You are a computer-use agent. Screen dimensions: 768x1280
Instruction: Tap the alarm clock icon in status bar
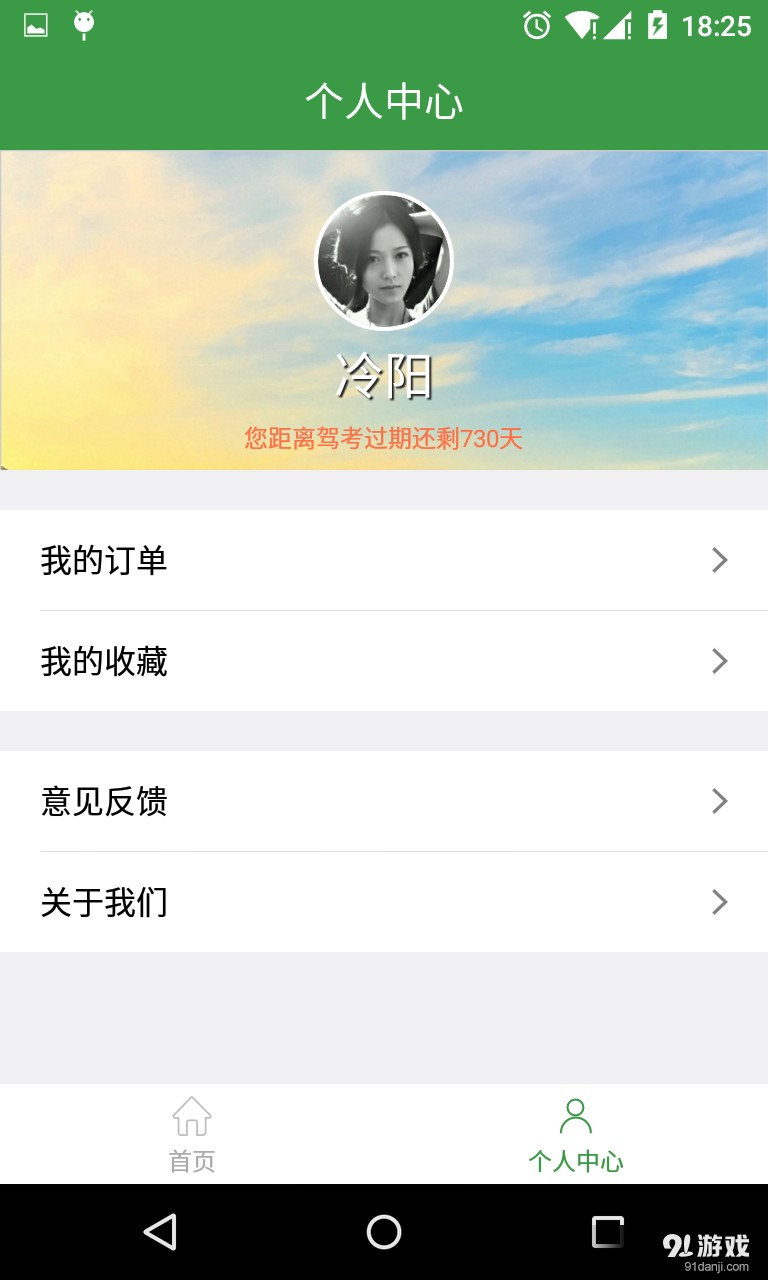click(536, 25)
